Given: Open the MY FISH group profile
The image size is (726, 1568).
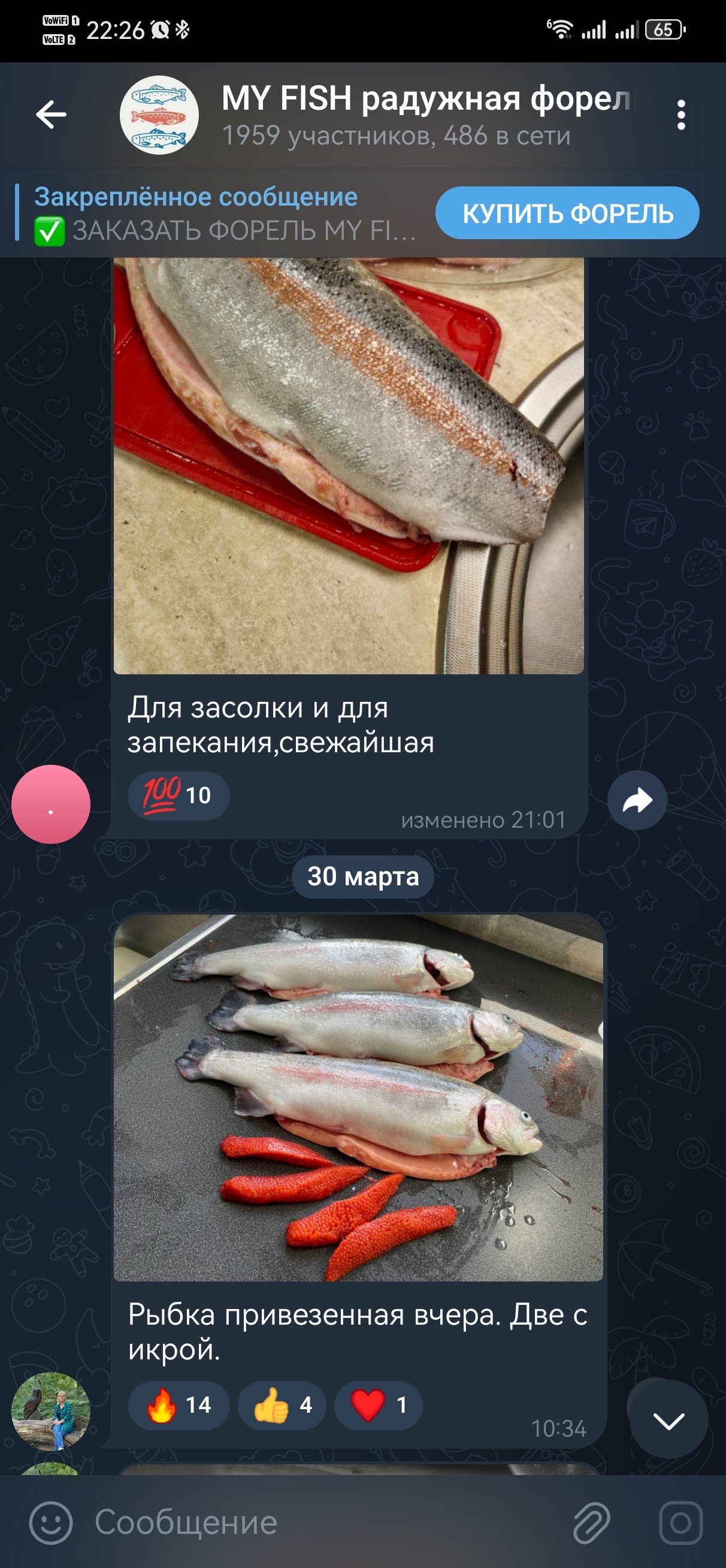Looking at the screenshot, I should click(395, 114).
